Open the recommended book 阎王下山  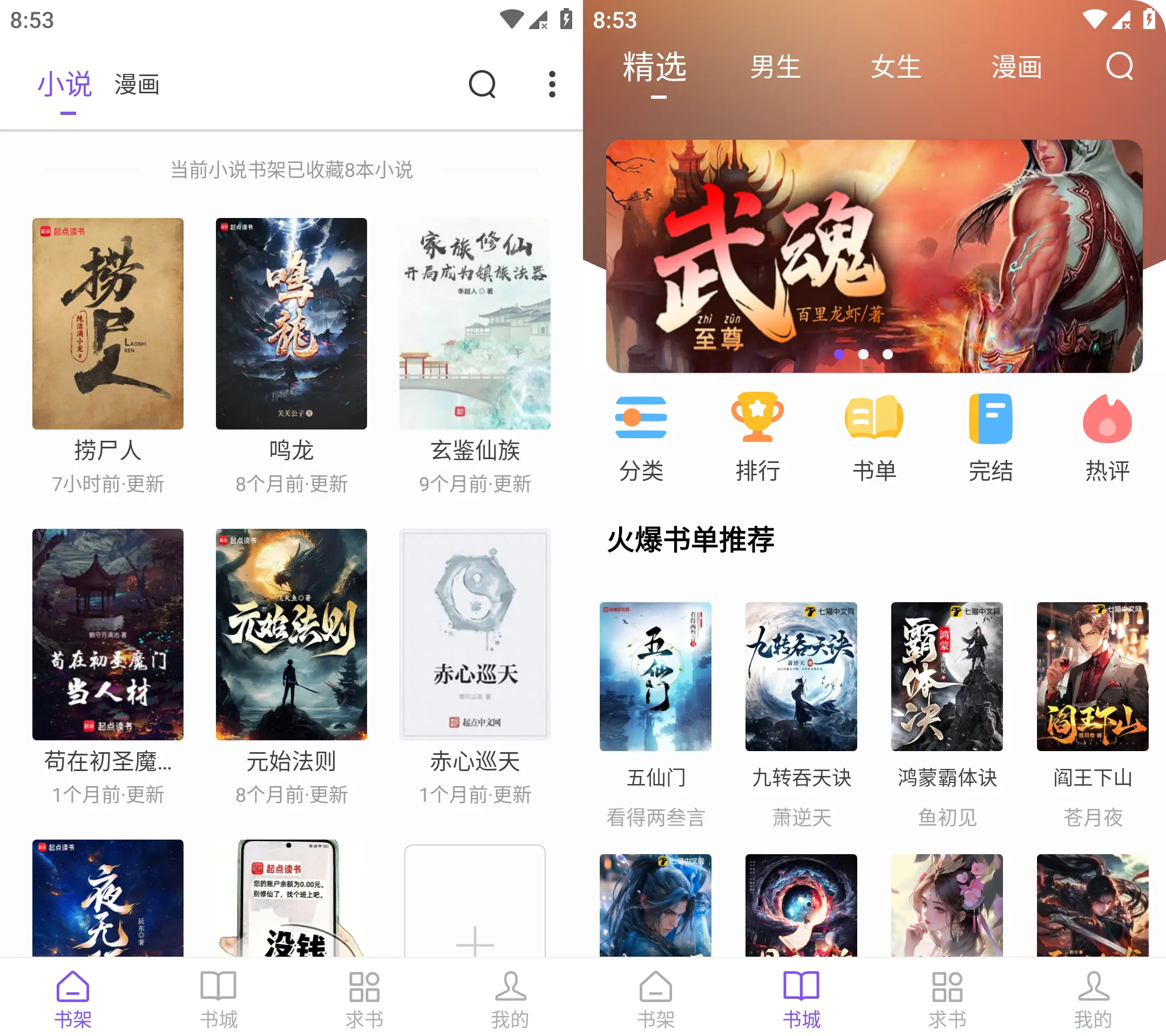coord(1092,677)
